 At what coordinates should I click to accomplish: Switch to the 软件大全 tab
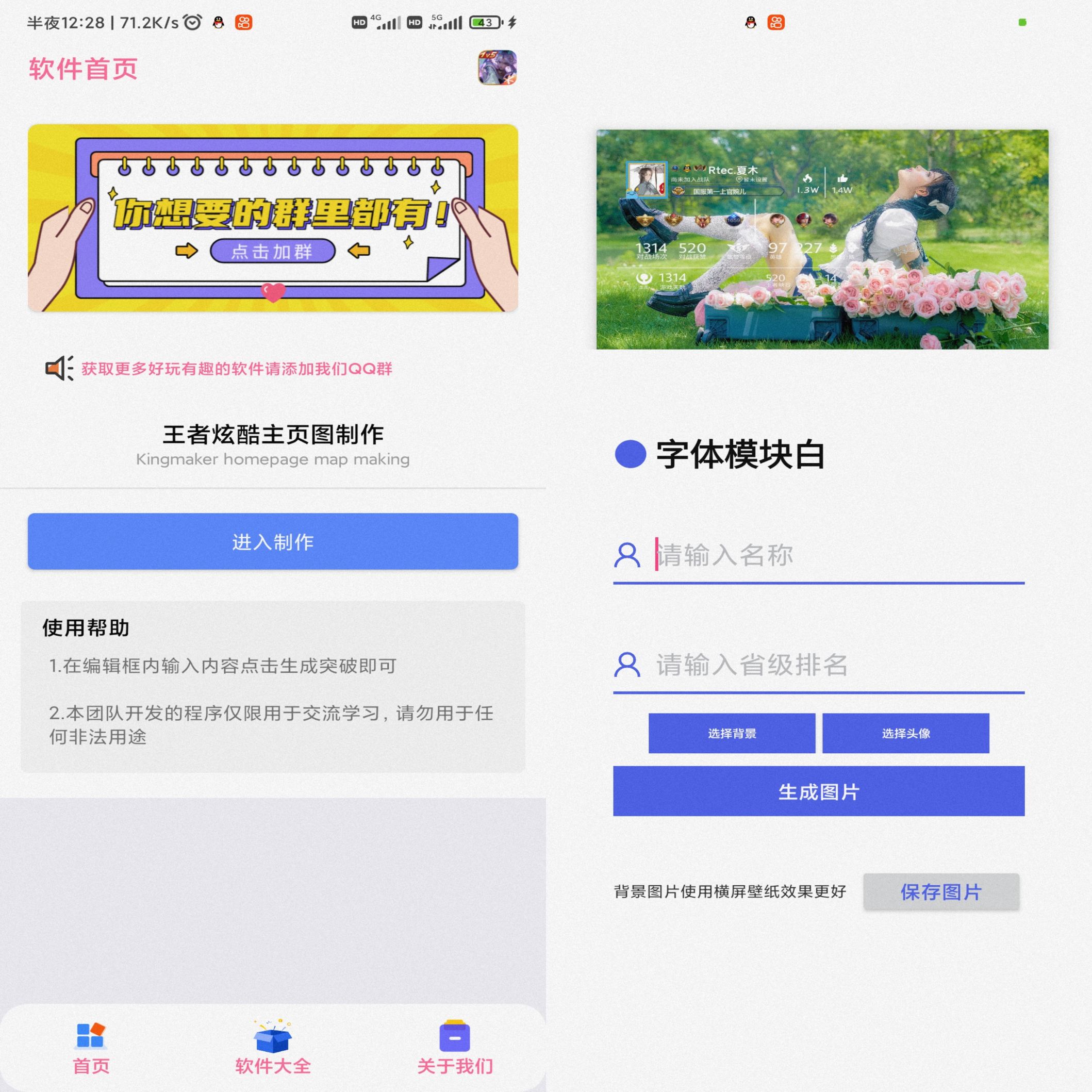[272, 1049]
